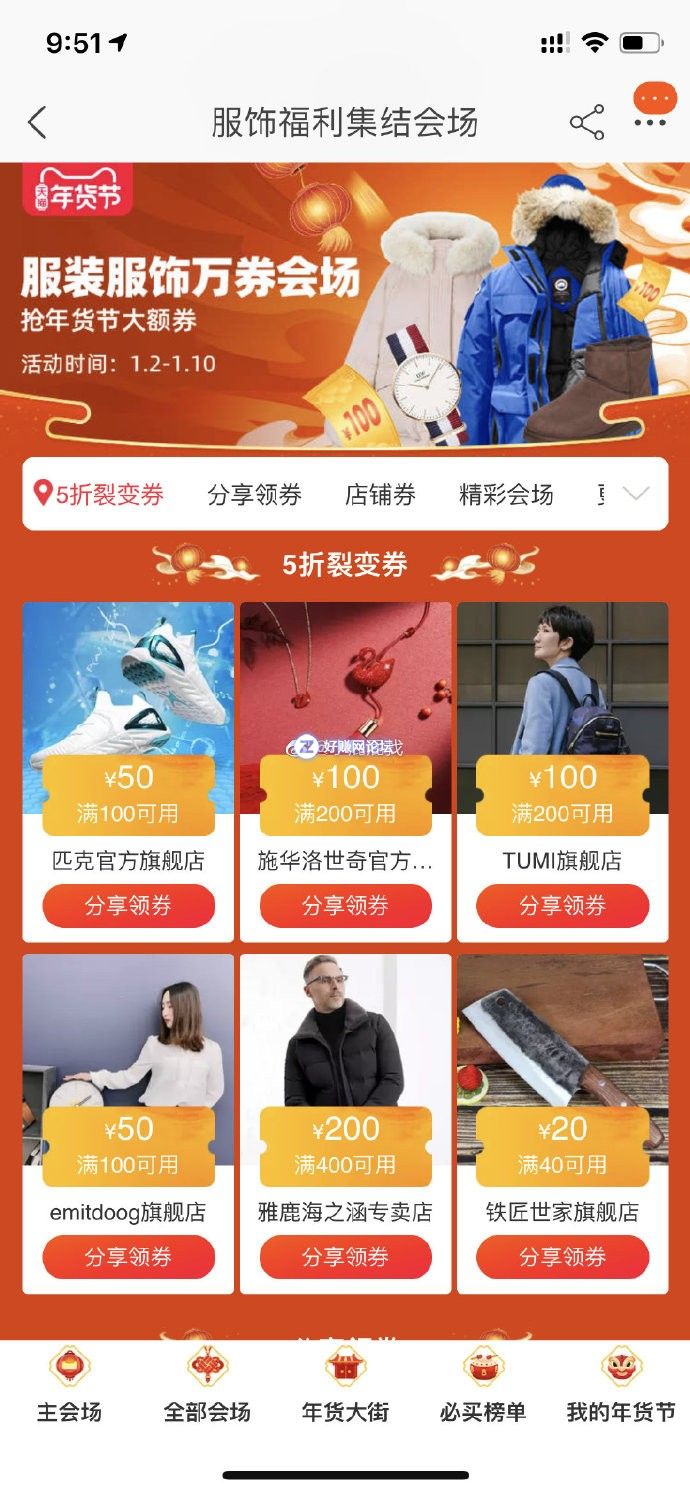Share this page via the share icon

tap(587, 123)
